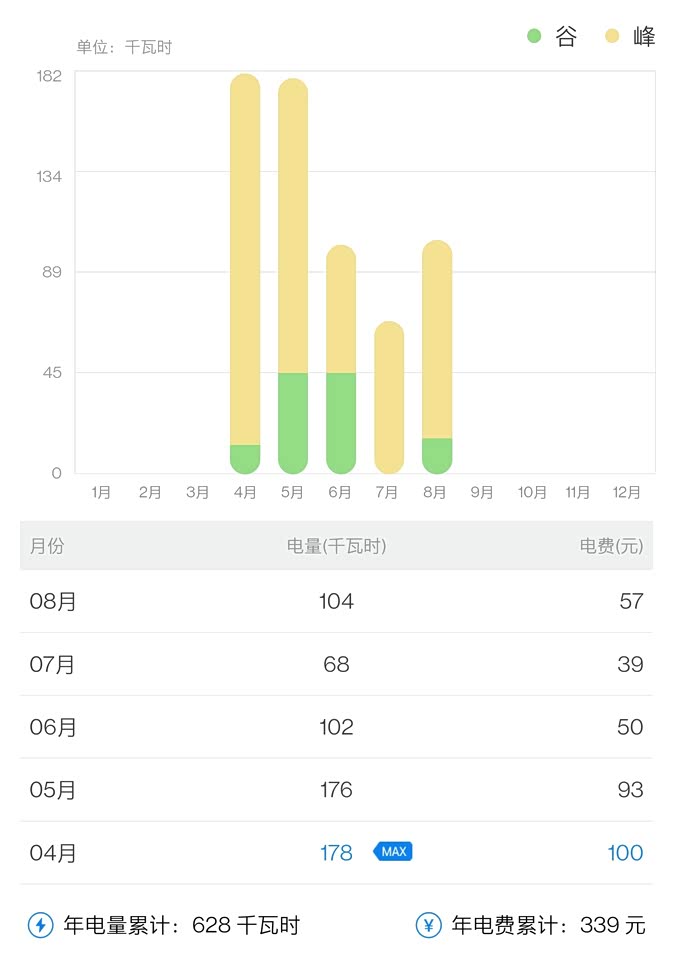
Task: Select the July bar in the chart
Action: point(389,396)
